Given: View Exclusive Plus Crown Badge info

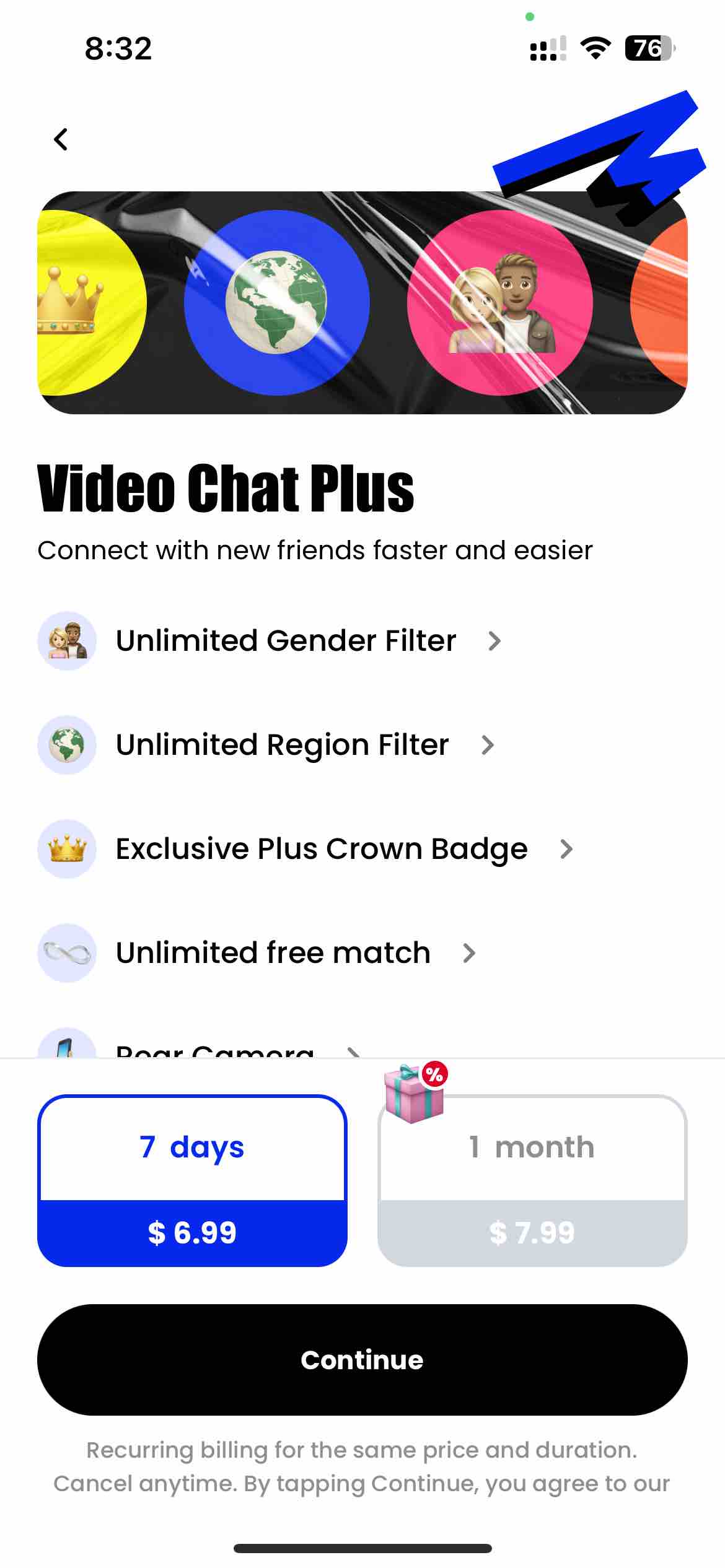Looking at the screenshot, I should [x=305, y=849].
